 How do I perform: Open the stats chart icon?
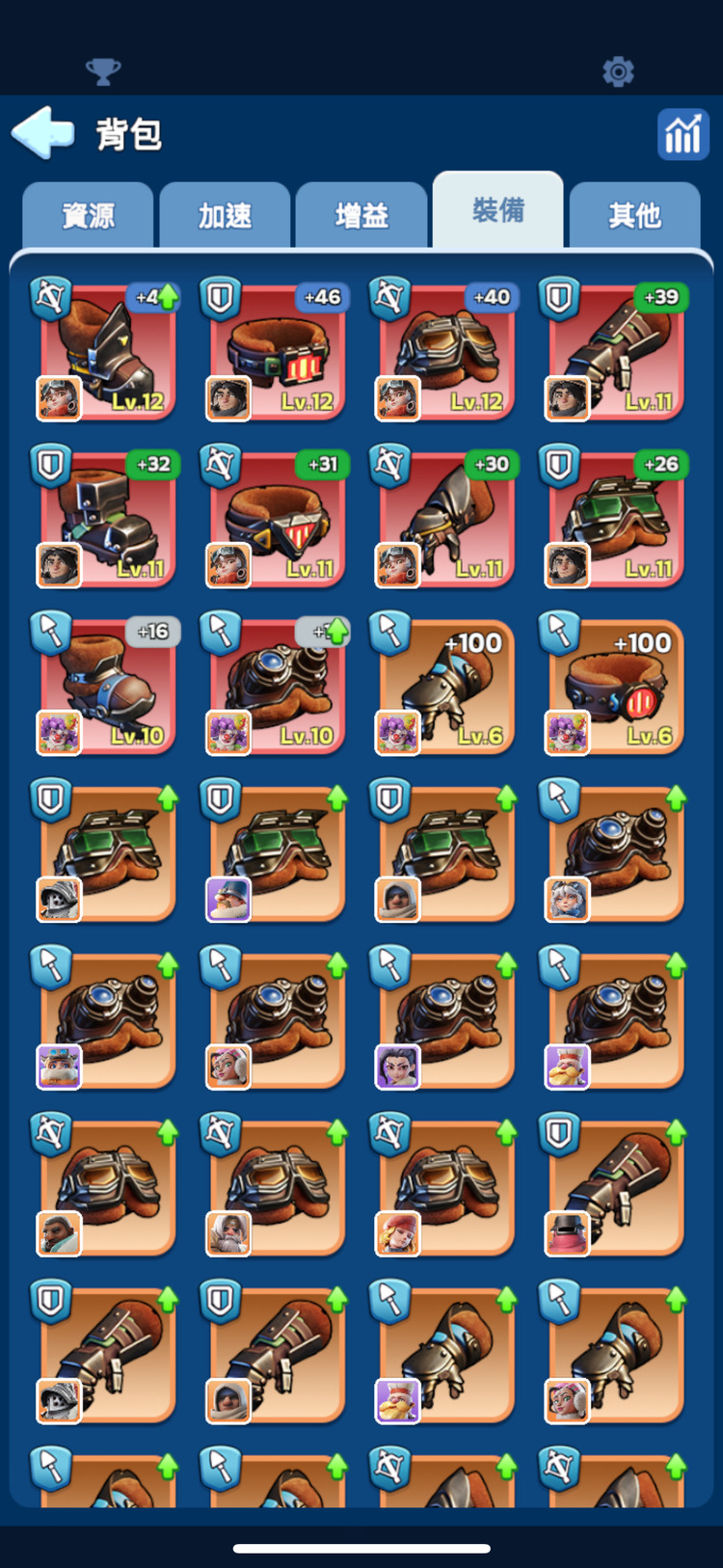pyautogui.click(x=683, y=133)
